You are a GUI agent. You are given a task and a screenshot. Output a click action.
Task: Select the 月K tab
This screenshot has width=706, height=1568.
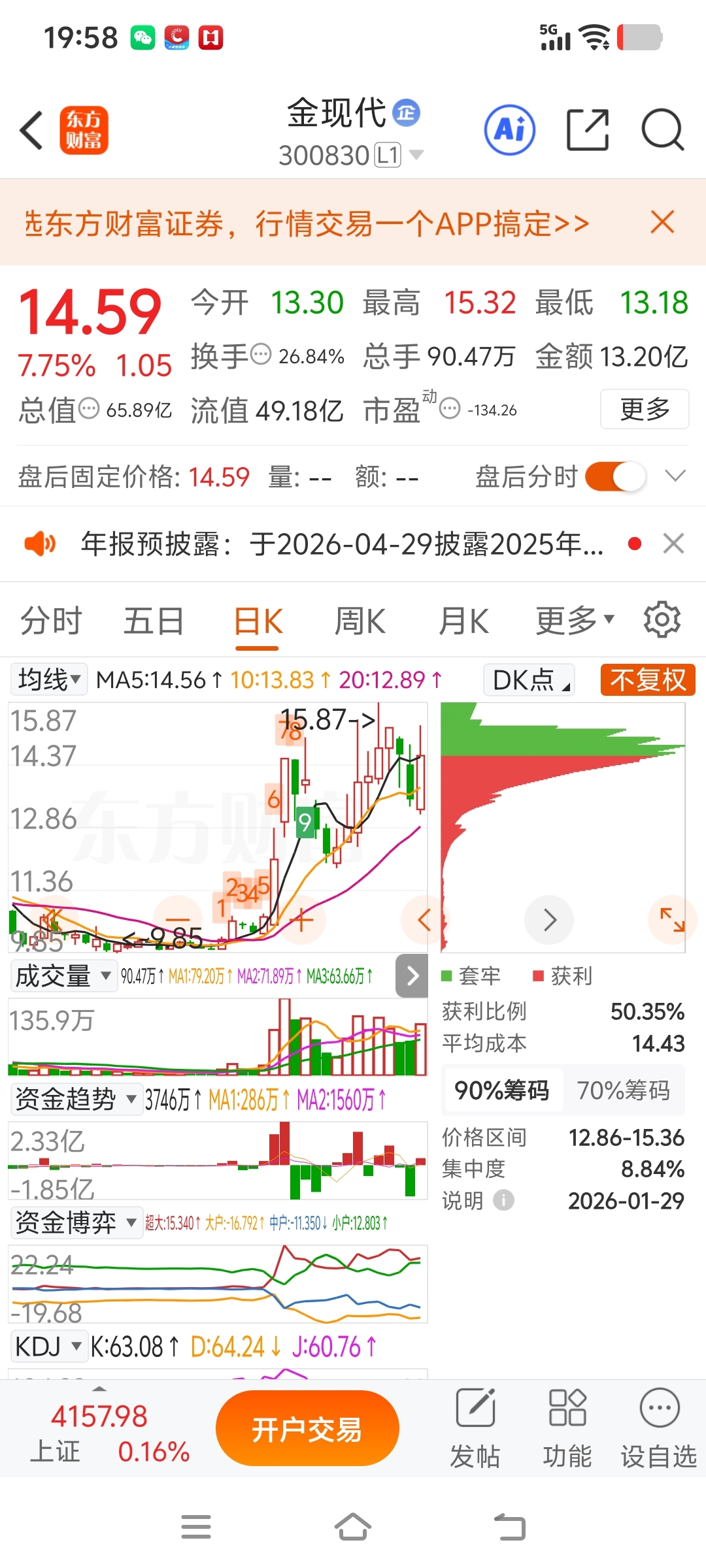463,620
